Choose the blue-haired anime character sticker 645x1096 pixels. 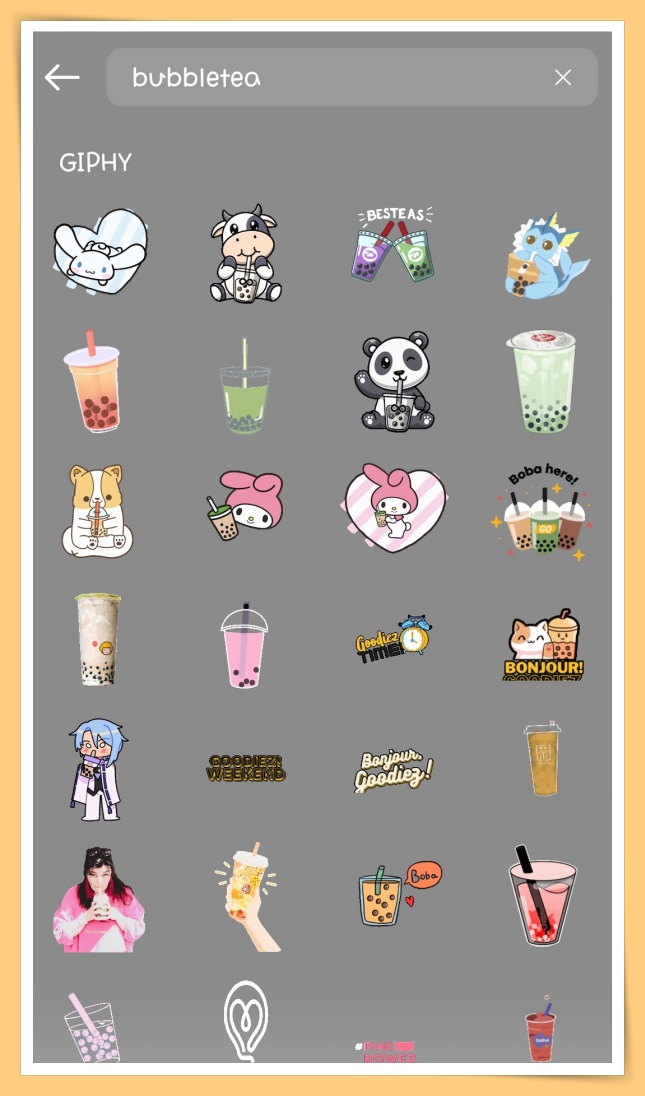click(95, 768)
